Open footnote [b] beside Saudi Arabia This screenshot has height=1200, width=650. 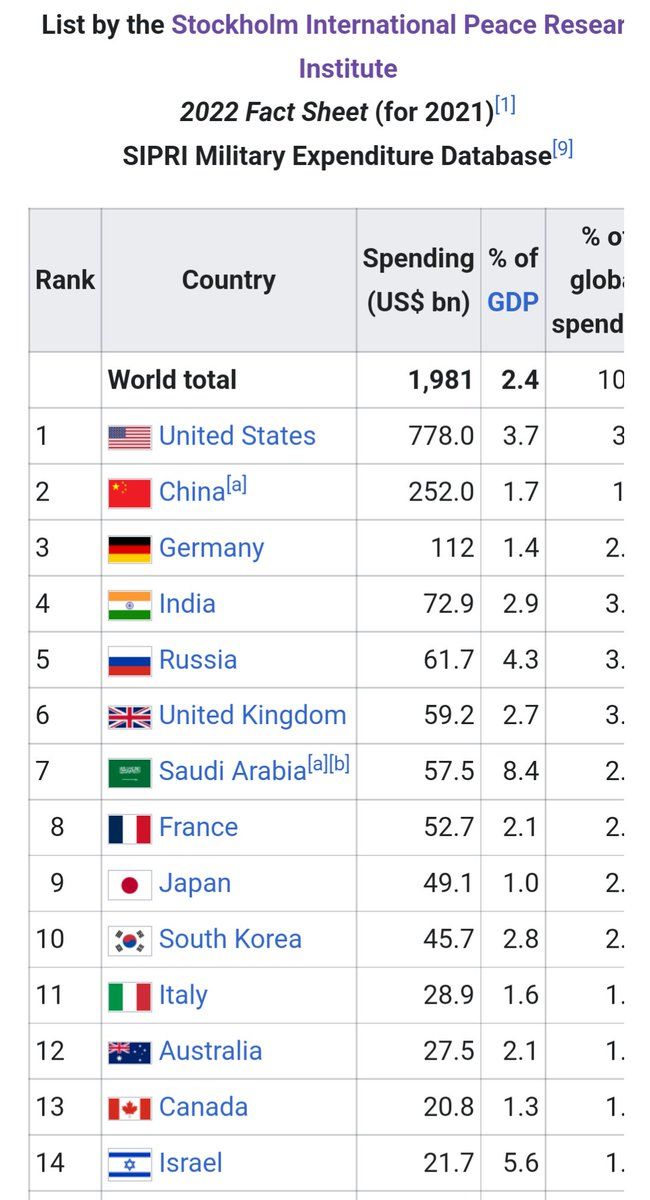coord(340,765)
